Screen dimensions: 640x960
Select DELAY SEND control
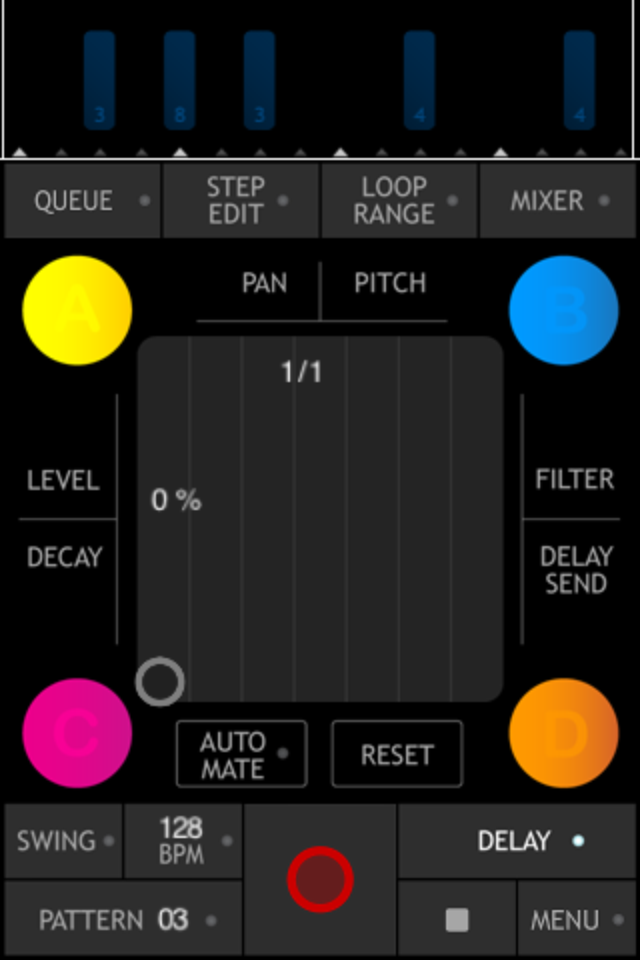coord(575,570)
